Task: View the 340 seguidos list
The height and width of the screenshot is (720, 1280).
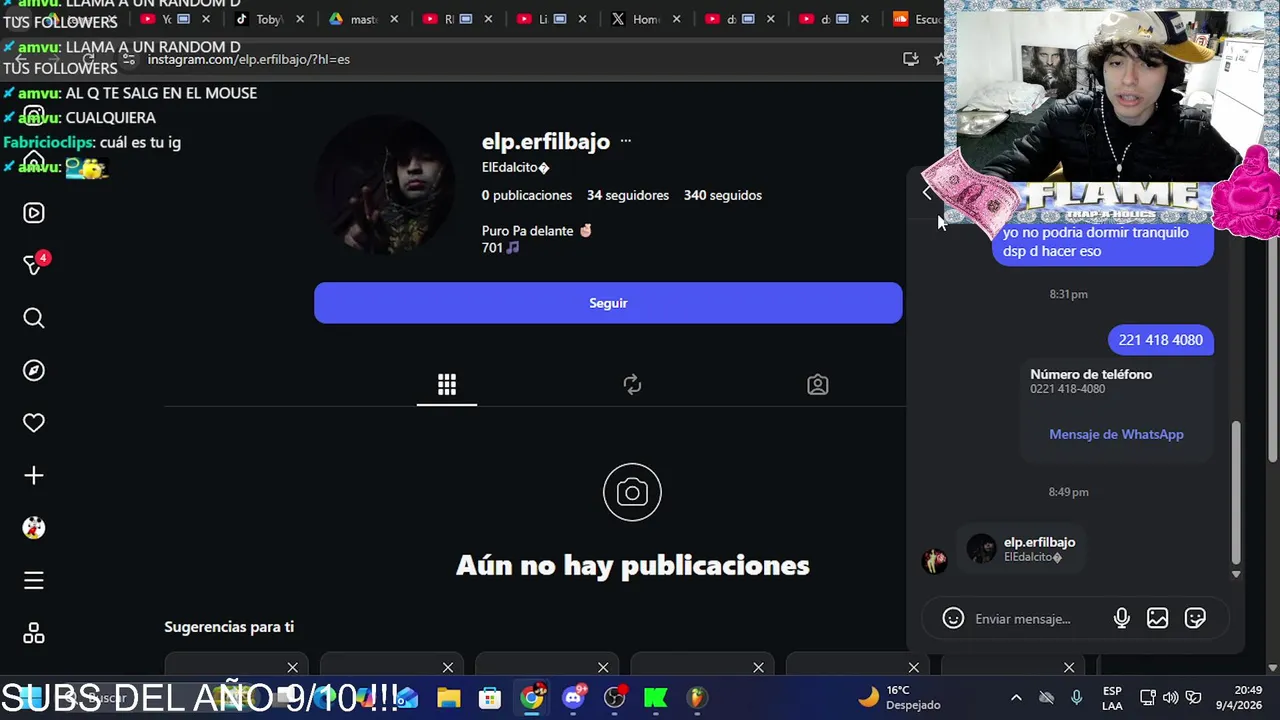Action: tap(722, 195)
